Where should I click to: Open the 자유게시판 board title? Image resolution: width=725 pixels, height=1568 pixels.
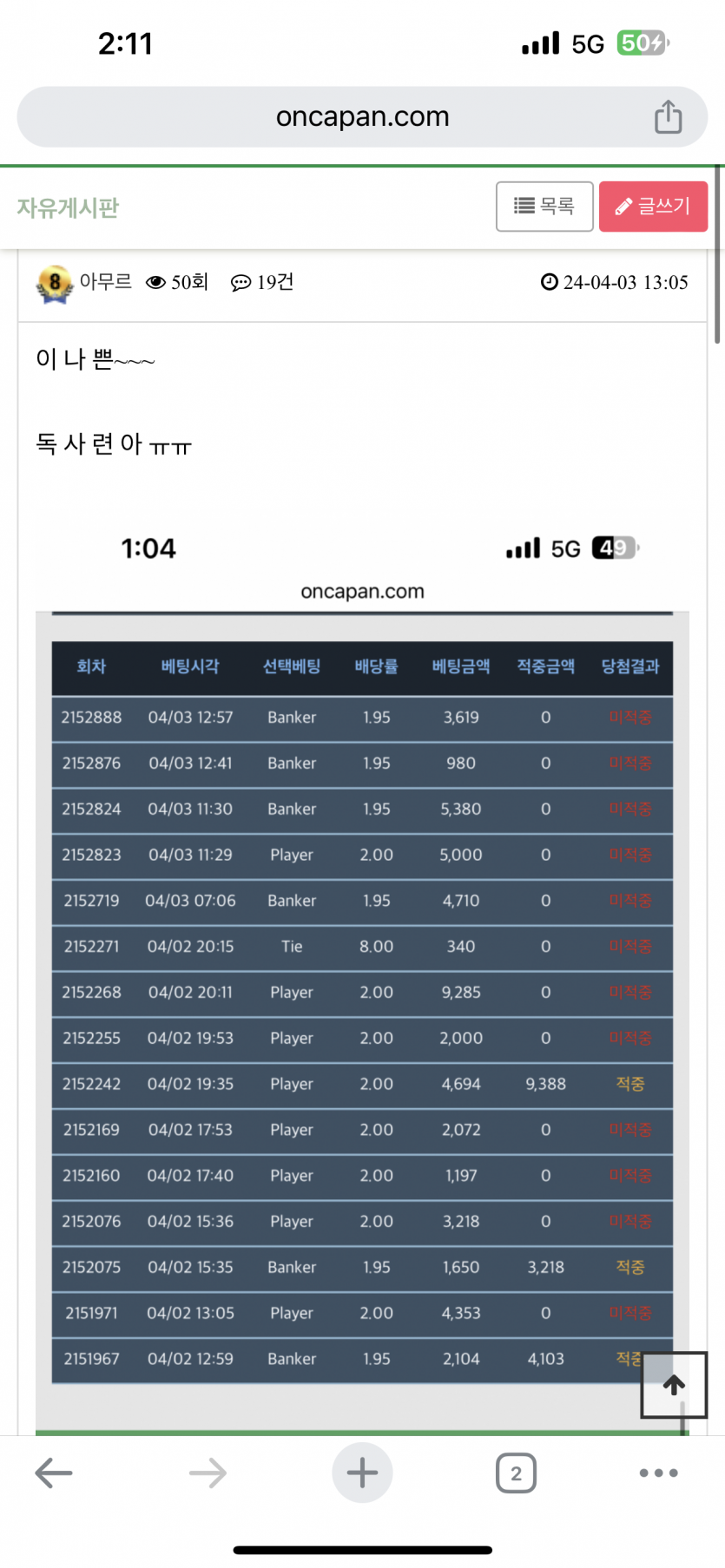point(68,208)
